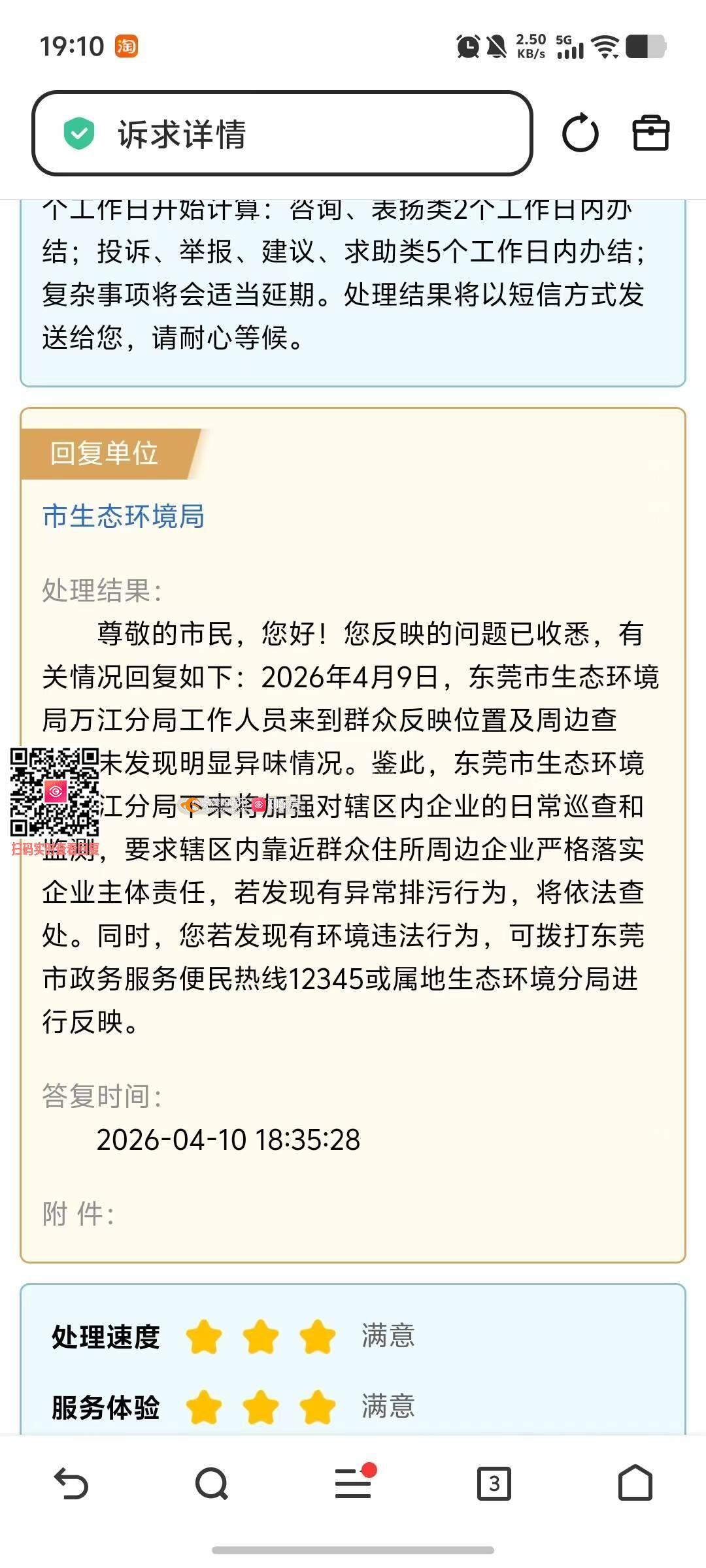The width and height of the screenshot is (706, 1568).
Task: Go back with the browser back arrow
Action: [71, 1484]
